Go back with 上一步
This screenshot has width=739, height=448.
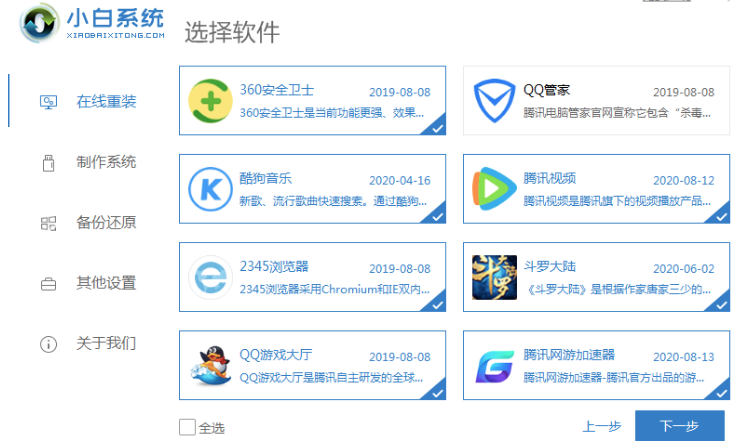click(x=602, y=427)
